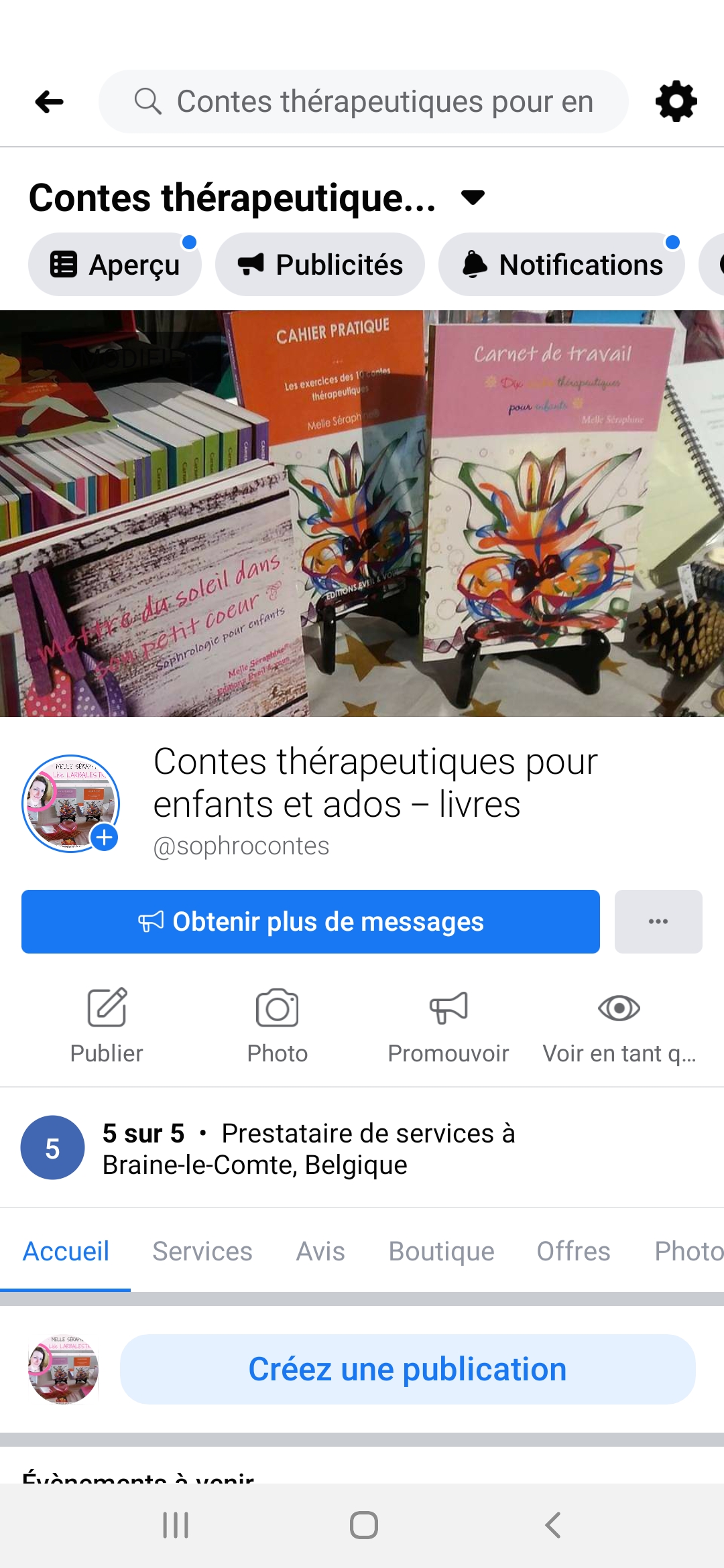Screen dimensions: 724x1568
Task: Open the Publicités chip
Action: (x=320, y=265)
